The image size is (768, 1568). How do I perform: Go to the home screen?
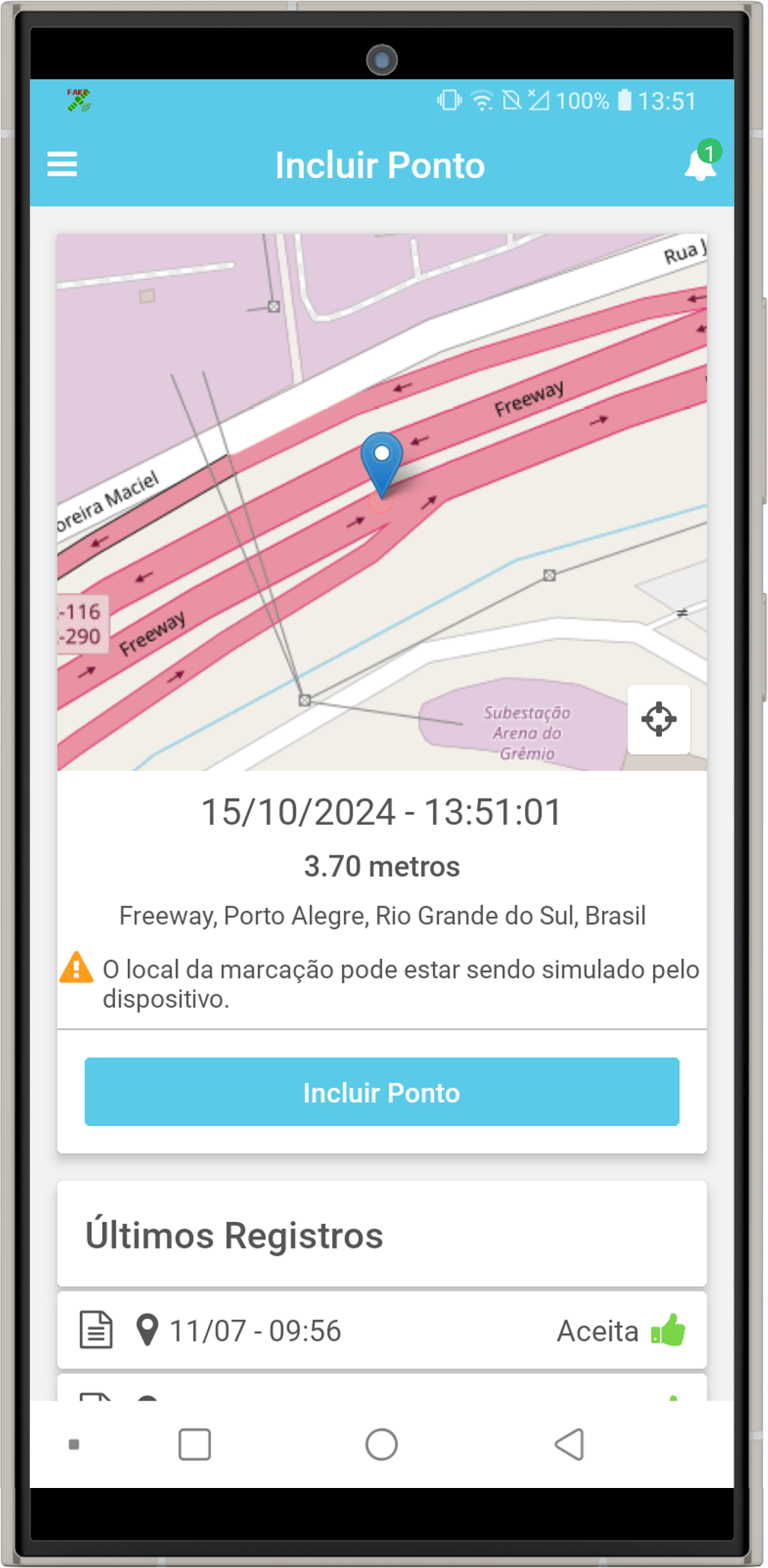point(381,1445)
